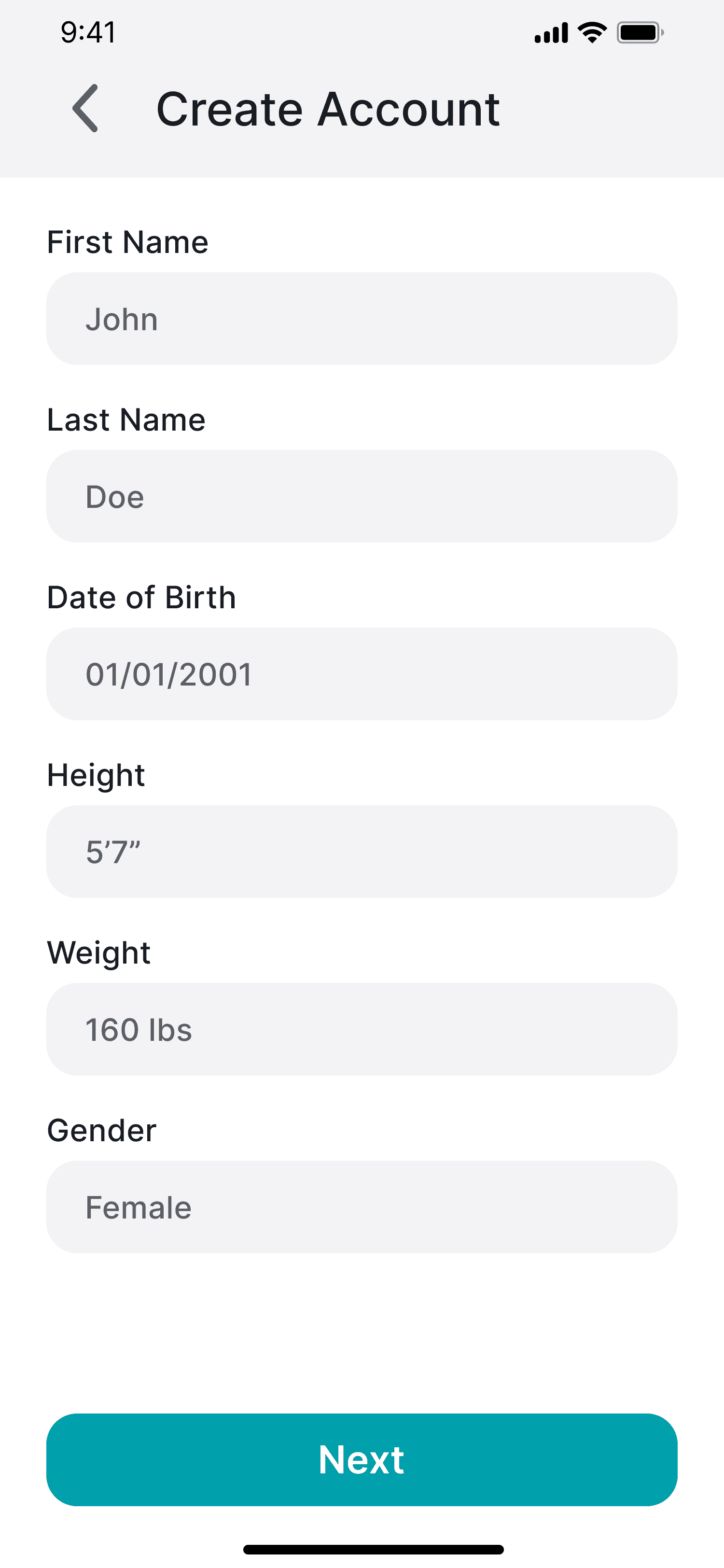Tap the First Name field
Viewport: 724px width, 1568px height.
(x=362, y=318)
